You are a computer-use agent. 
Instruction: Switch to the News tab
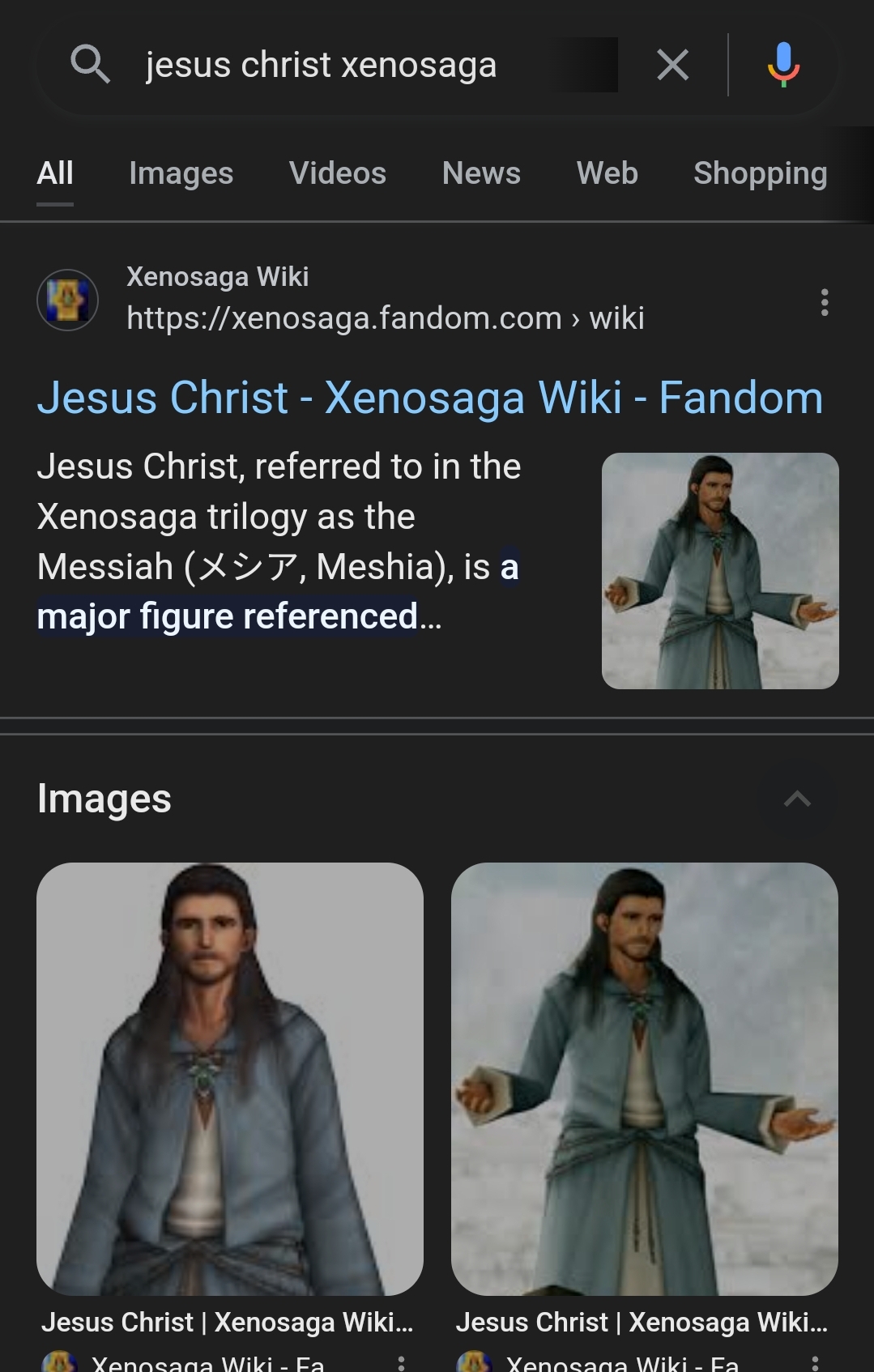481,173
